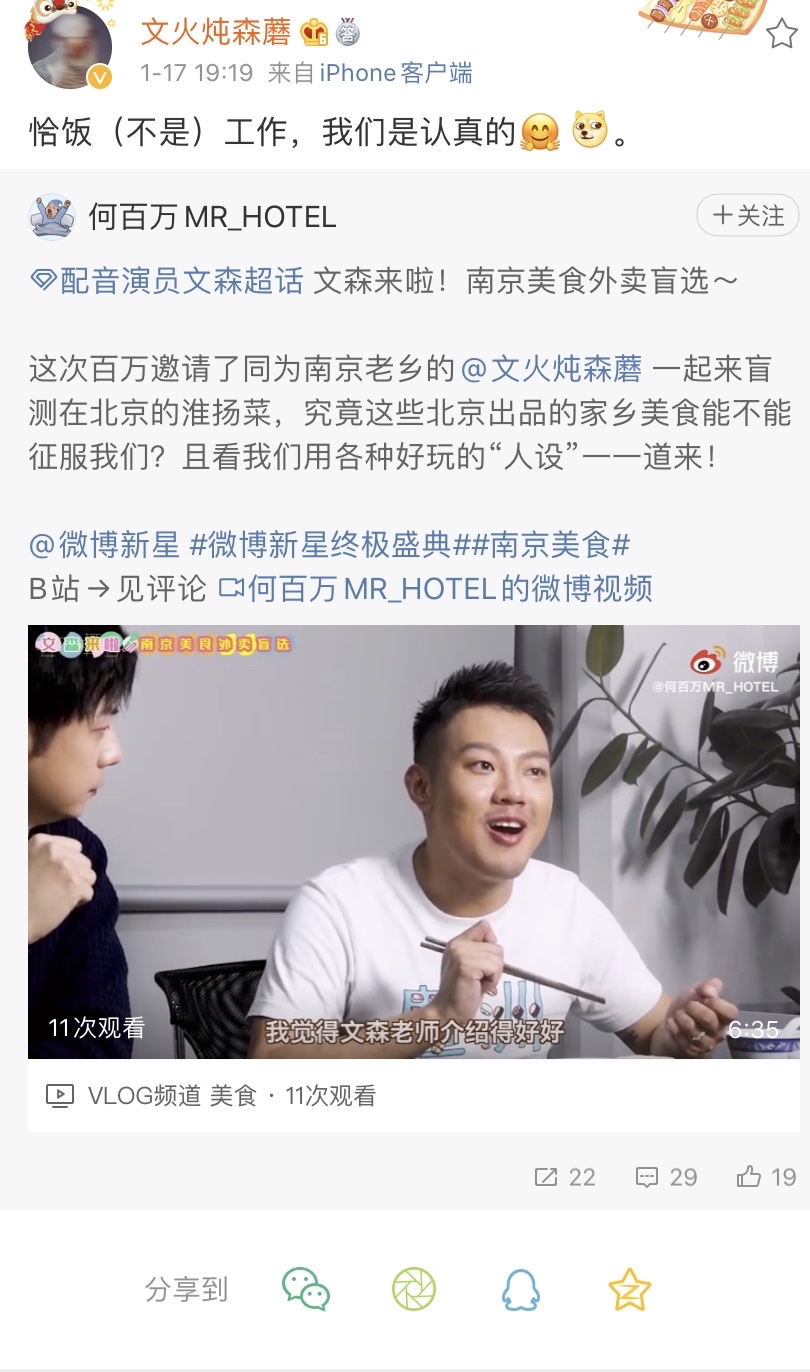The width and height of the screenshot is (810, 1372).
Task: Open the 何百万MR_HOTEL的微博视频 link
Action: 436,588
